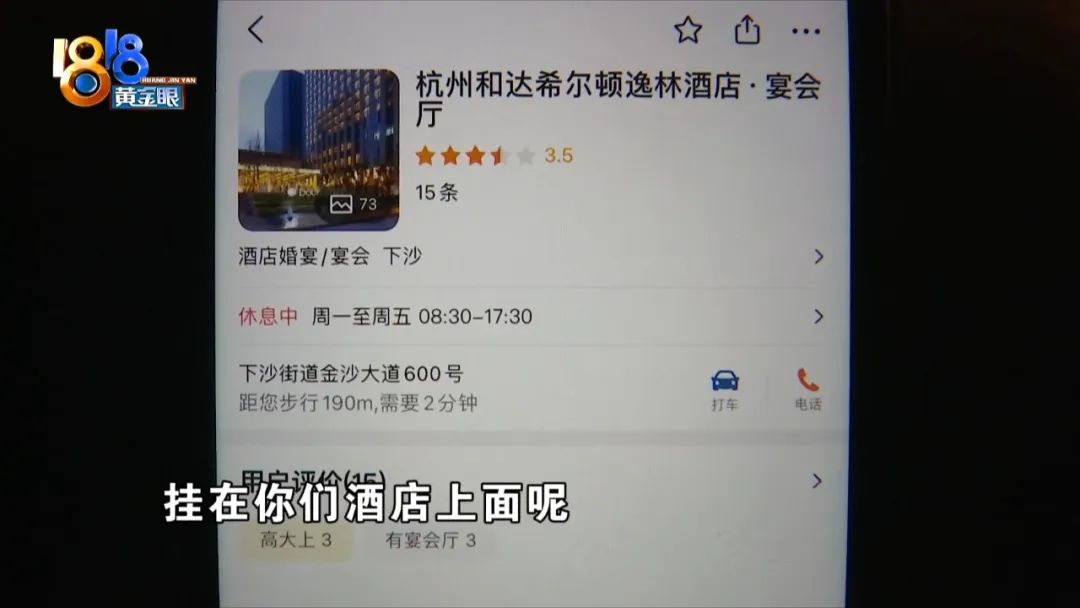This screenshot has height=608, width=1080.
Task: Tap 打车 to hail a ride
Action: pyautogui.click(x=725, y=389)
